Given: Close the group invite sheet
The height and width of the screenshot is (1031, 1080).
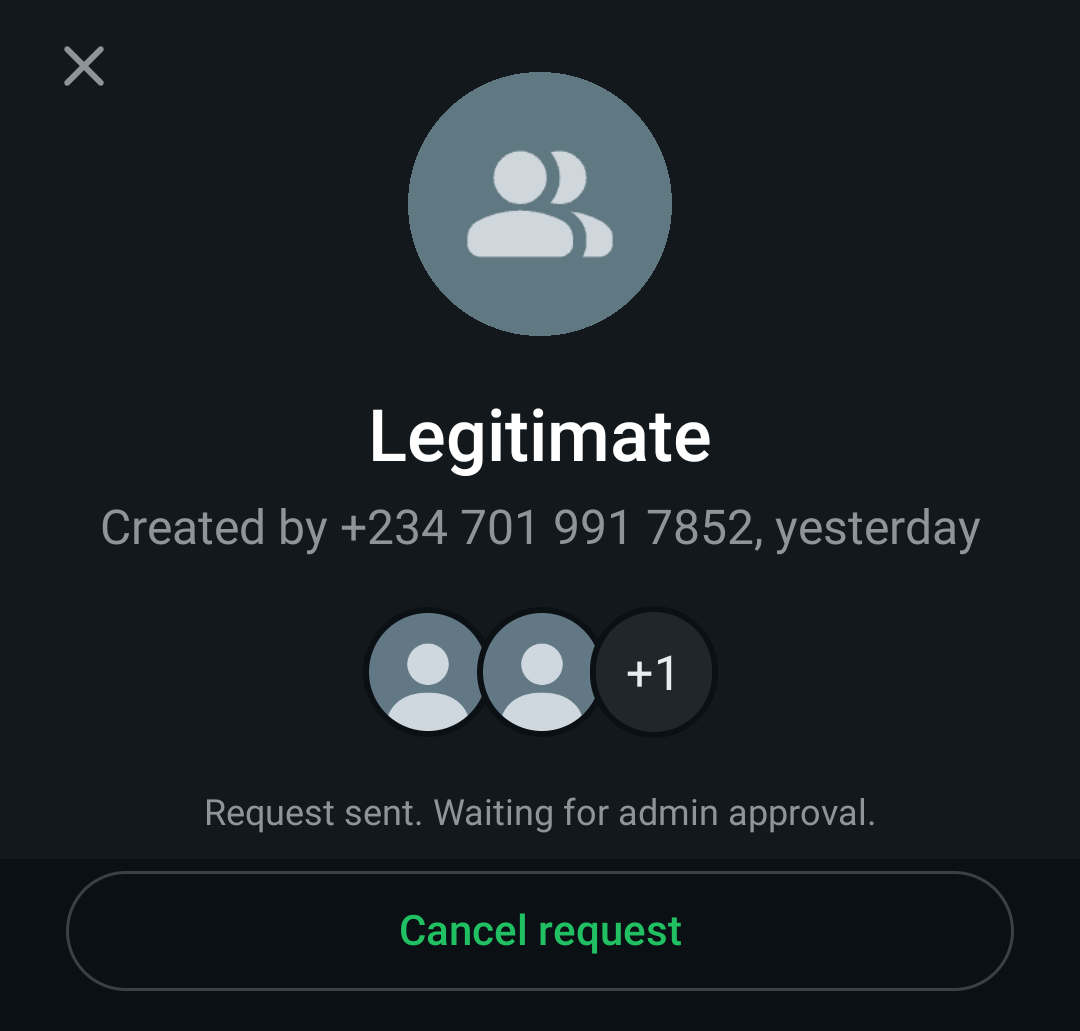Looking at the screenshot, I should 84,67.
